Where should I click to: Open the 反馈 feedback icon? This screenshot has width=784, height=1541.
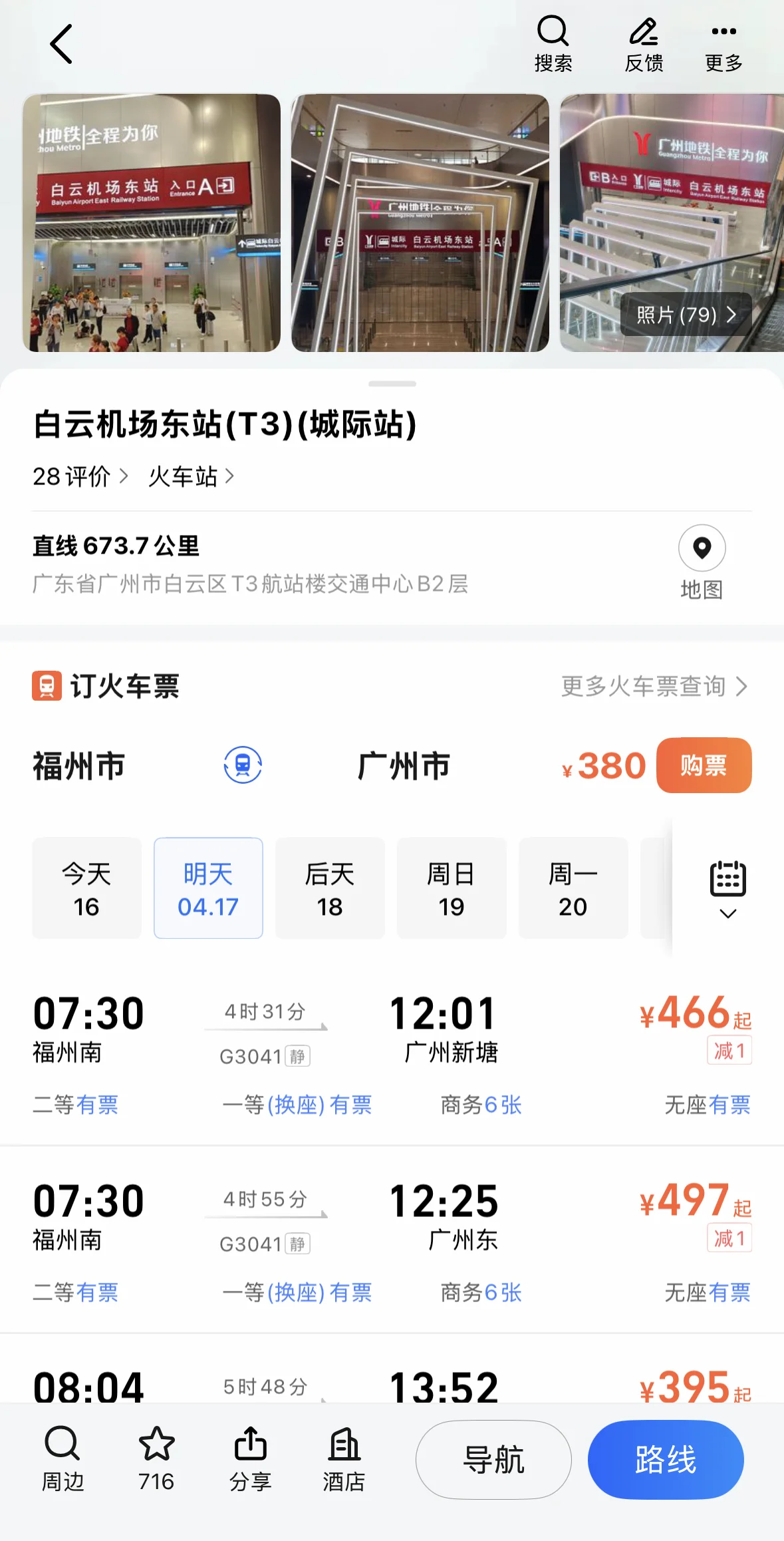point(643,32)
